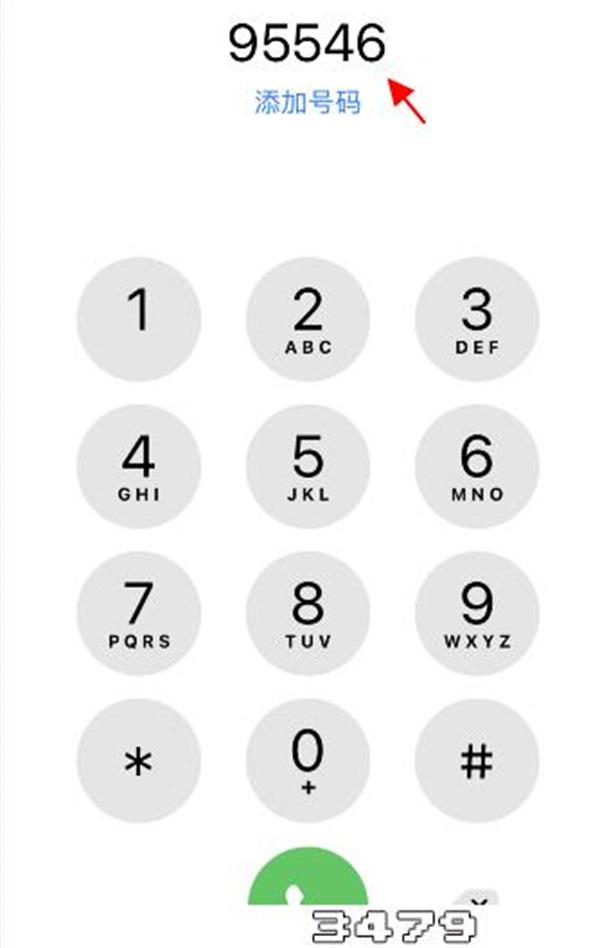Tap the pound (#) key

pyautogui.click(x=477, y=759)
